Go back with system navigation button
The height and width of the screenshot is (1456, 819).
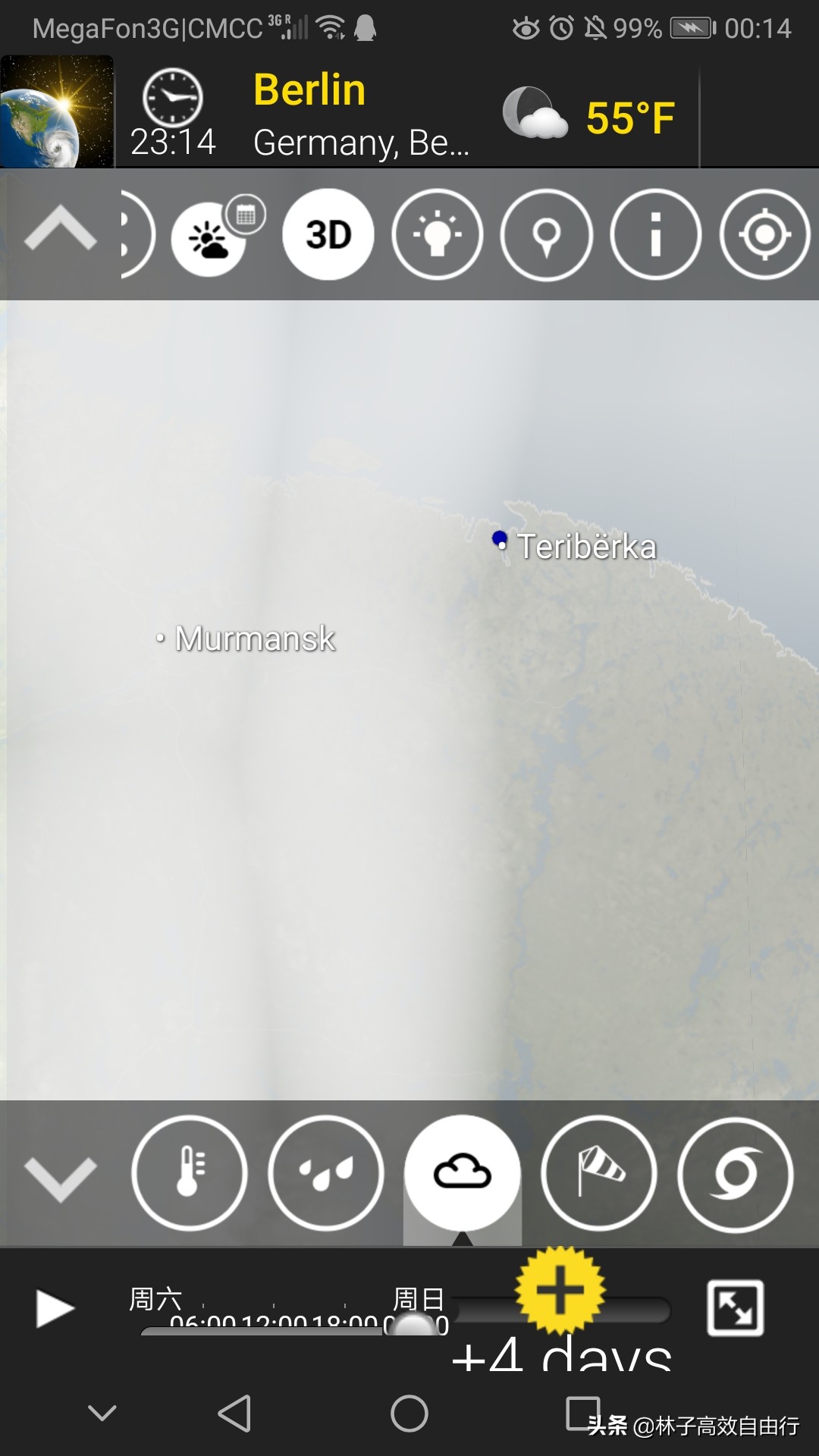[234, 1414]
